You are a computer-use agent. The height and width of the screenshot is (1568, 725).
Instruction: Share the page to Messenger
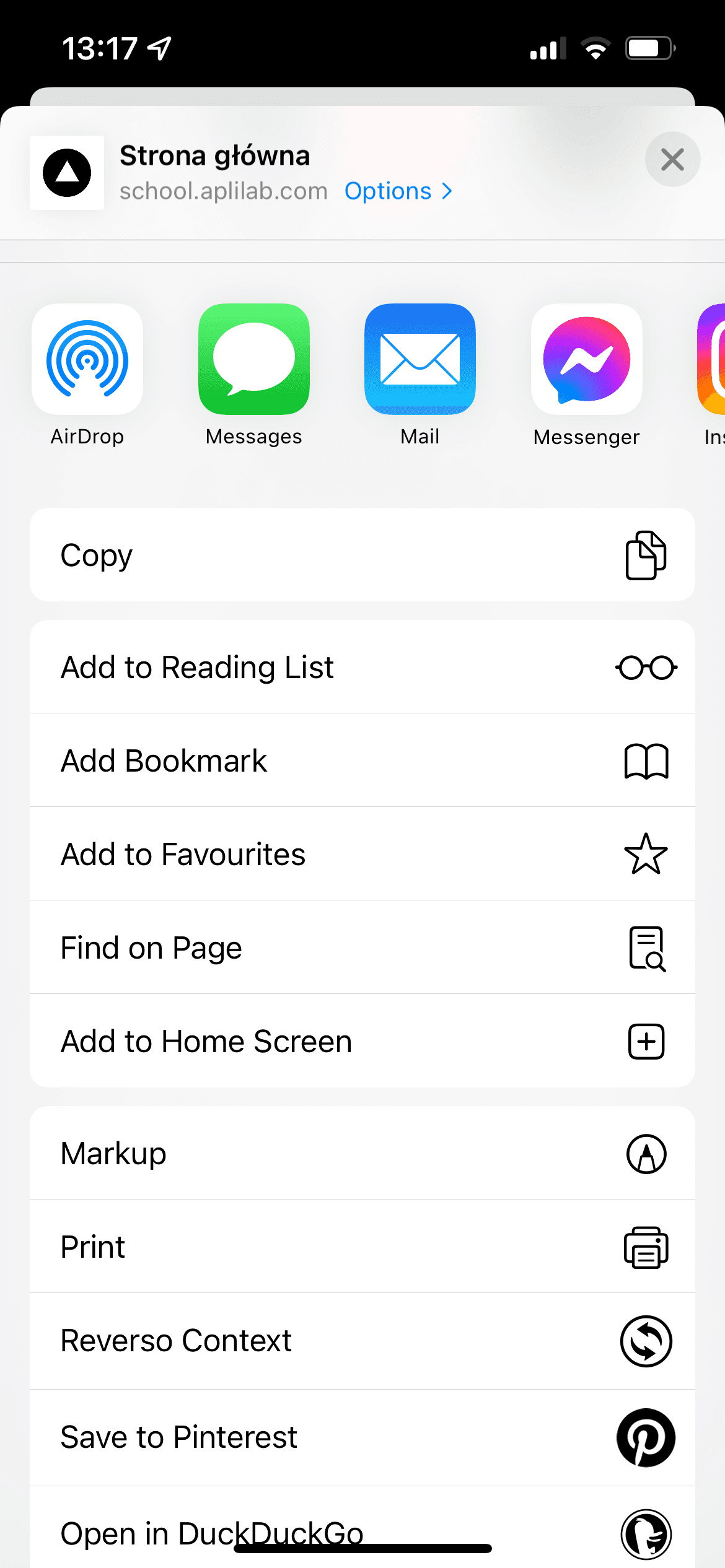(586, 374)
